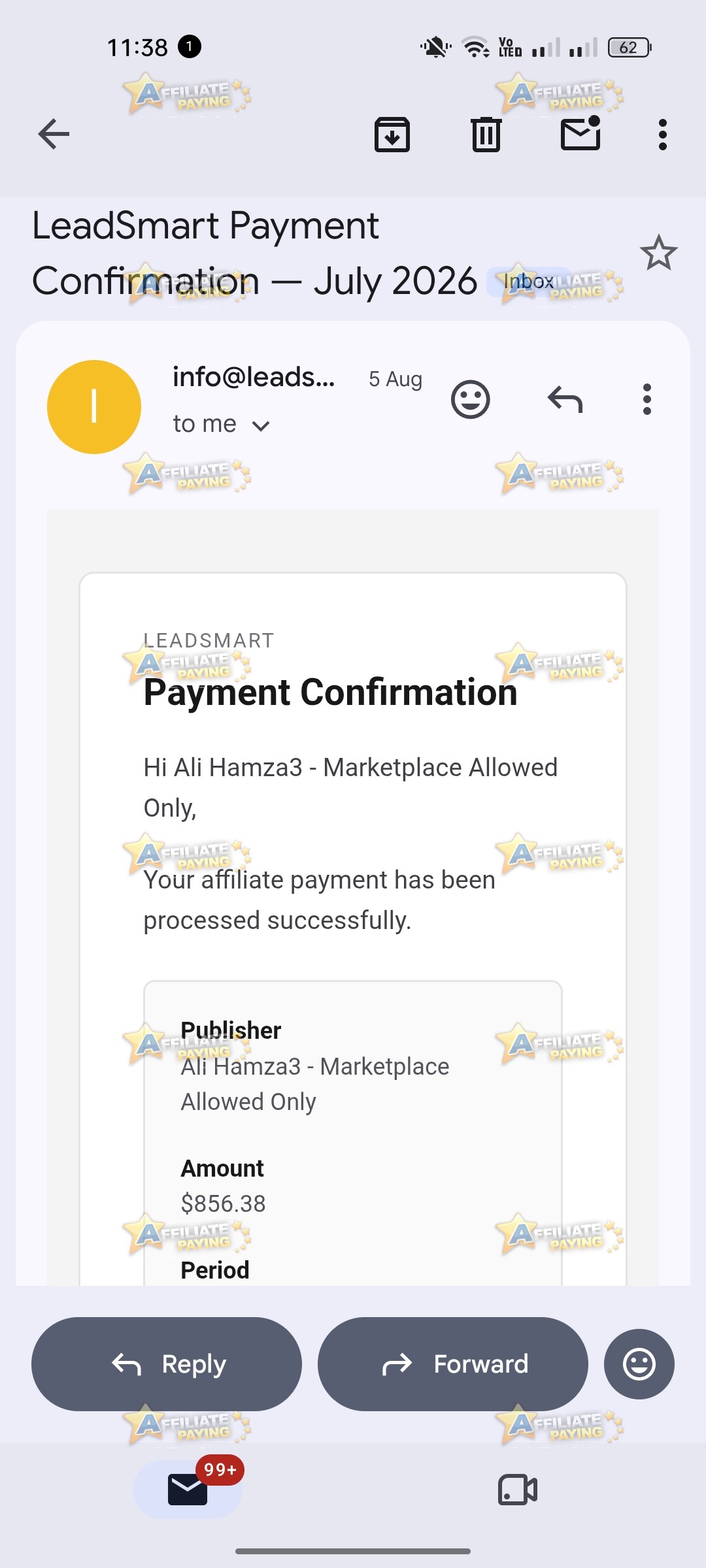This screenshot has width=706, height=1568.
Task: Open the Inbox label chip
Action: (x=529, y=282)
